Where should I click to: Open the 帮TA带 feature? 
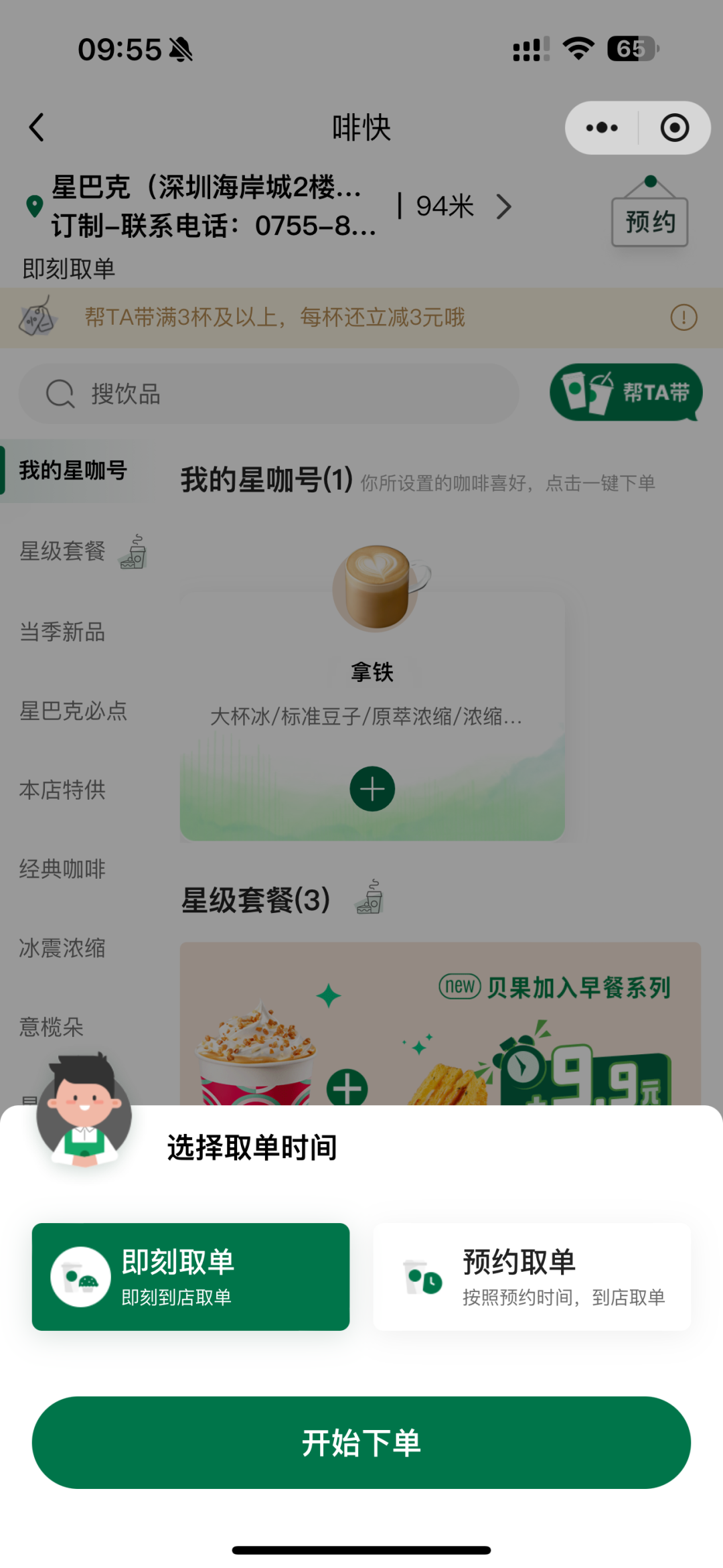click(626, 393)
